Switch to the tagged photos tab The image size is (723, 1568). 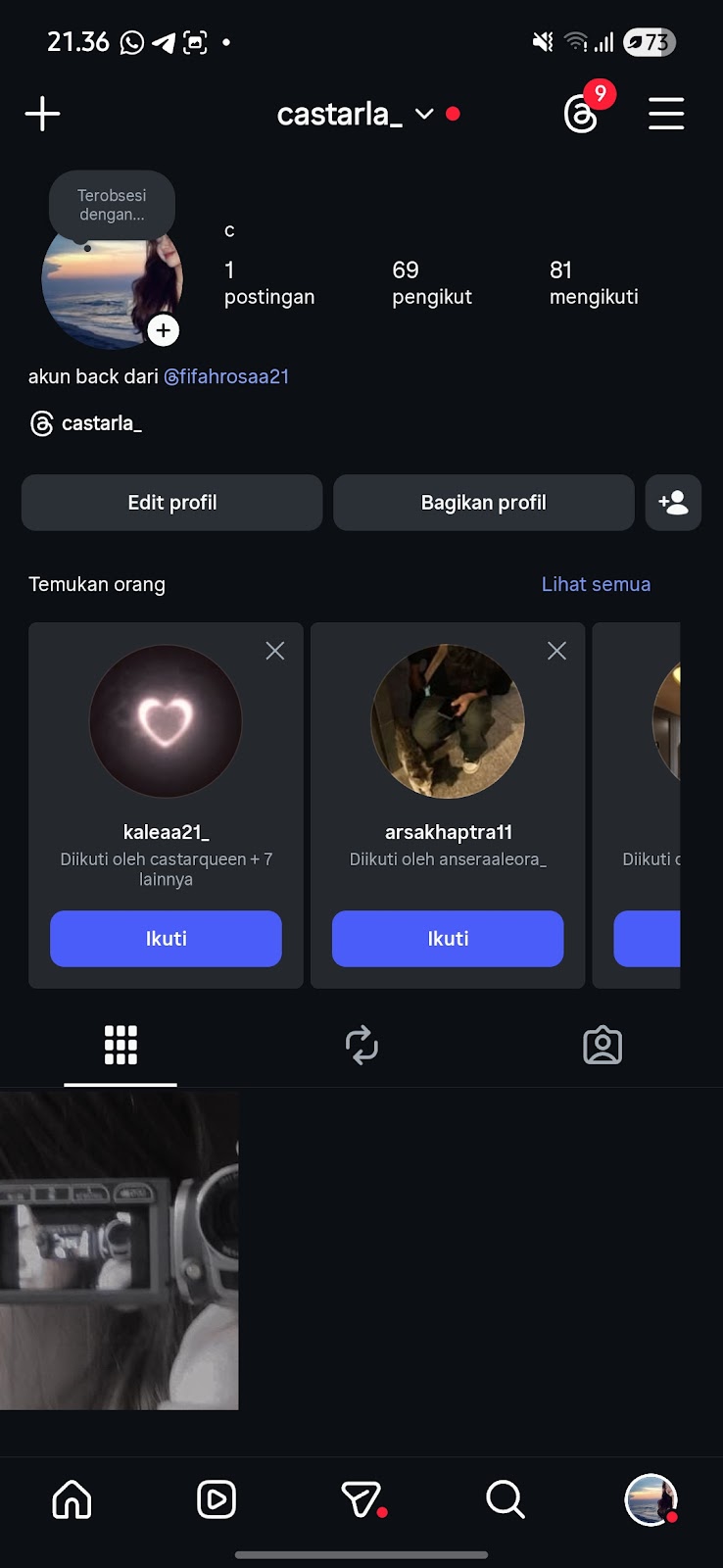click(x=602, y=1045)
